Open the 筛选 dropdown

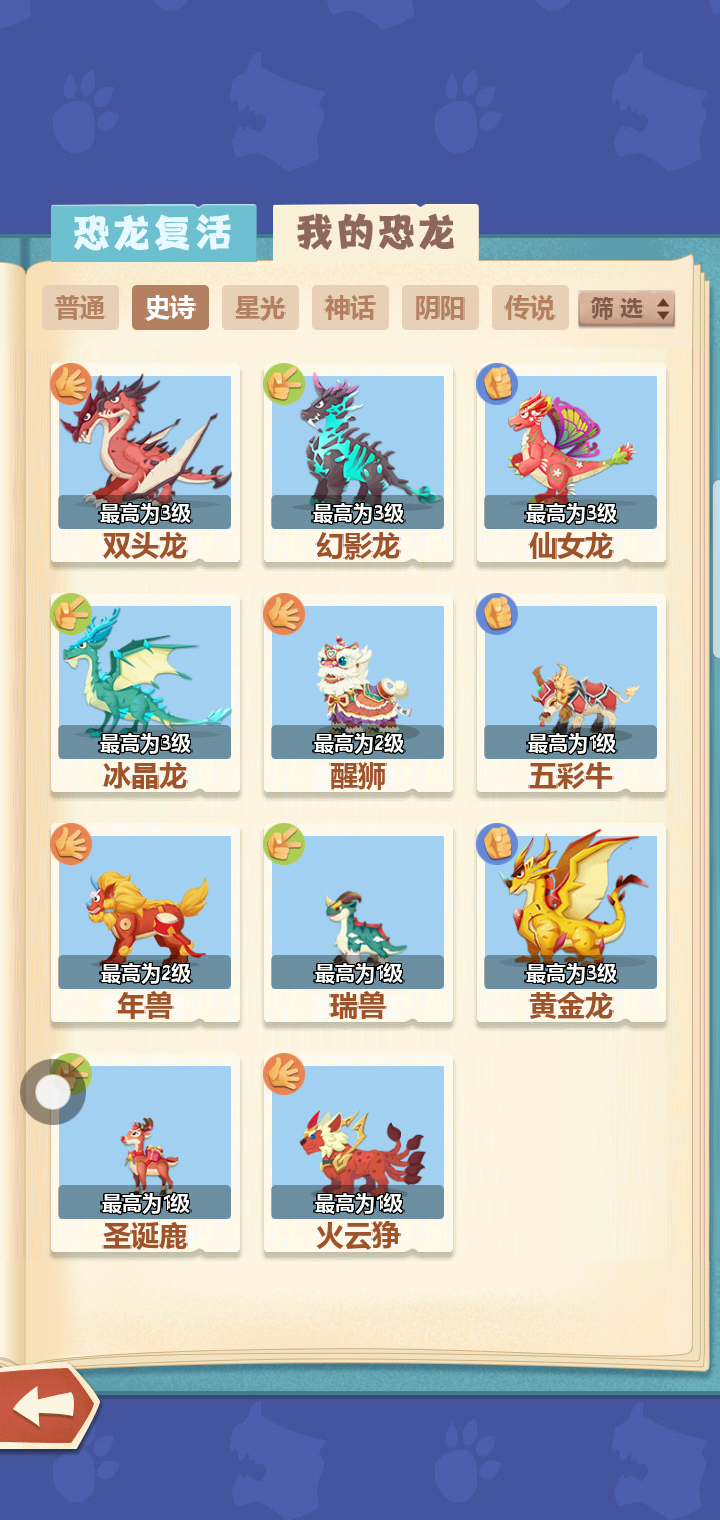pyautogui.click(x=627, y=309)
